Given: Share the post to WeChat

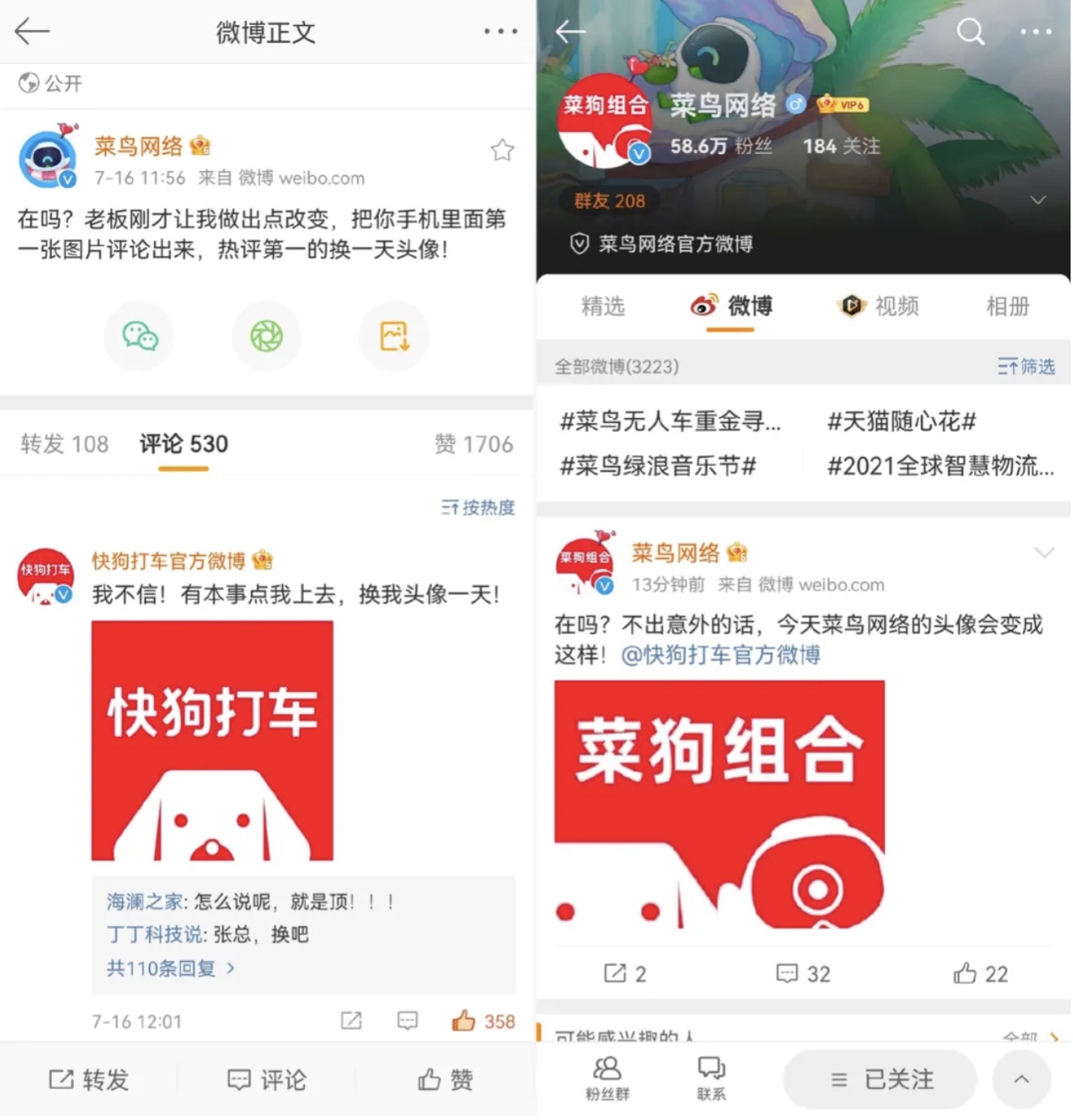Looking at the screenshot, I should [x=140, y=336].
